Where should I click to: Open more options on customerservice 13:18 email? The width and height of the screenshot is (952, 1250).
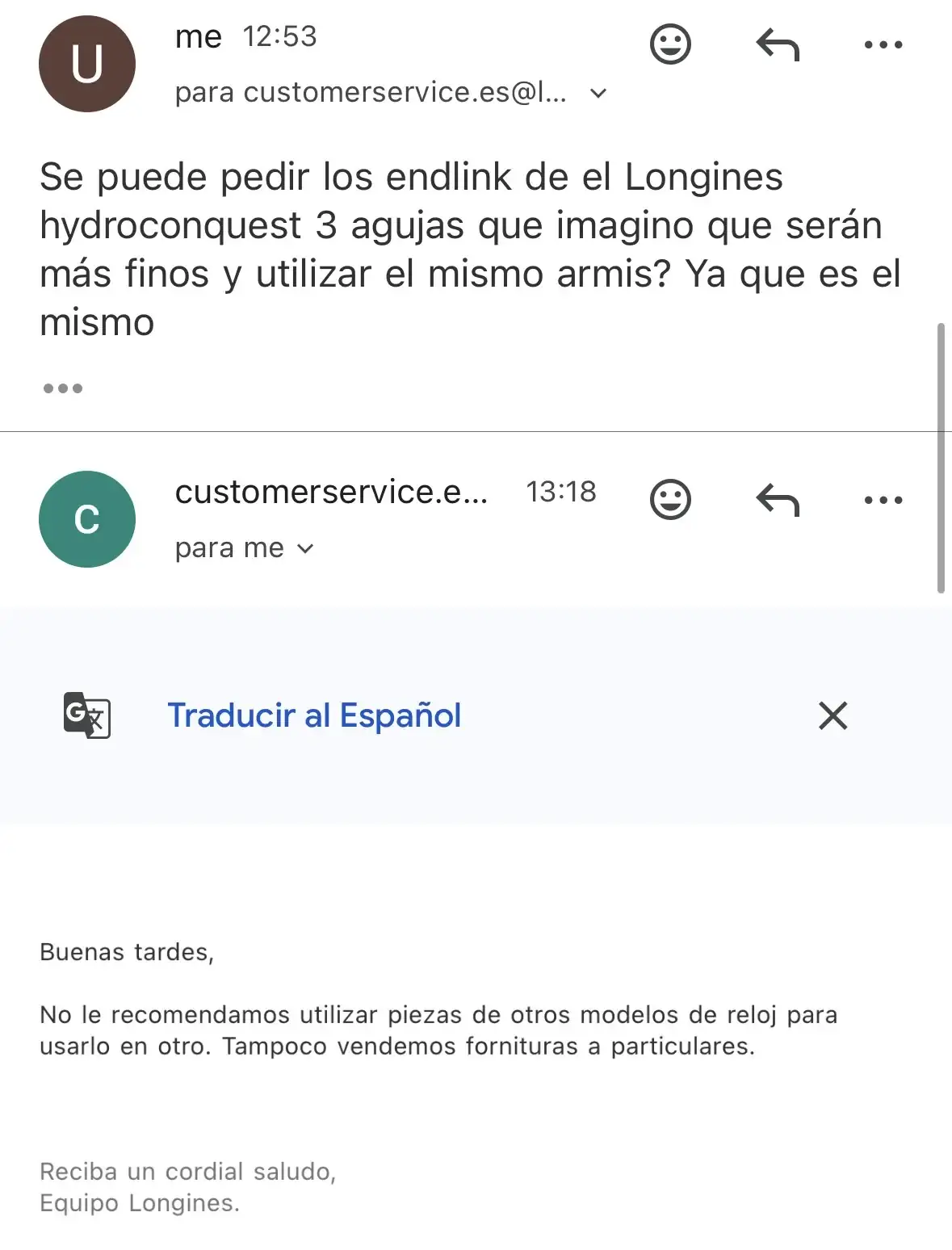pos(883,500)
